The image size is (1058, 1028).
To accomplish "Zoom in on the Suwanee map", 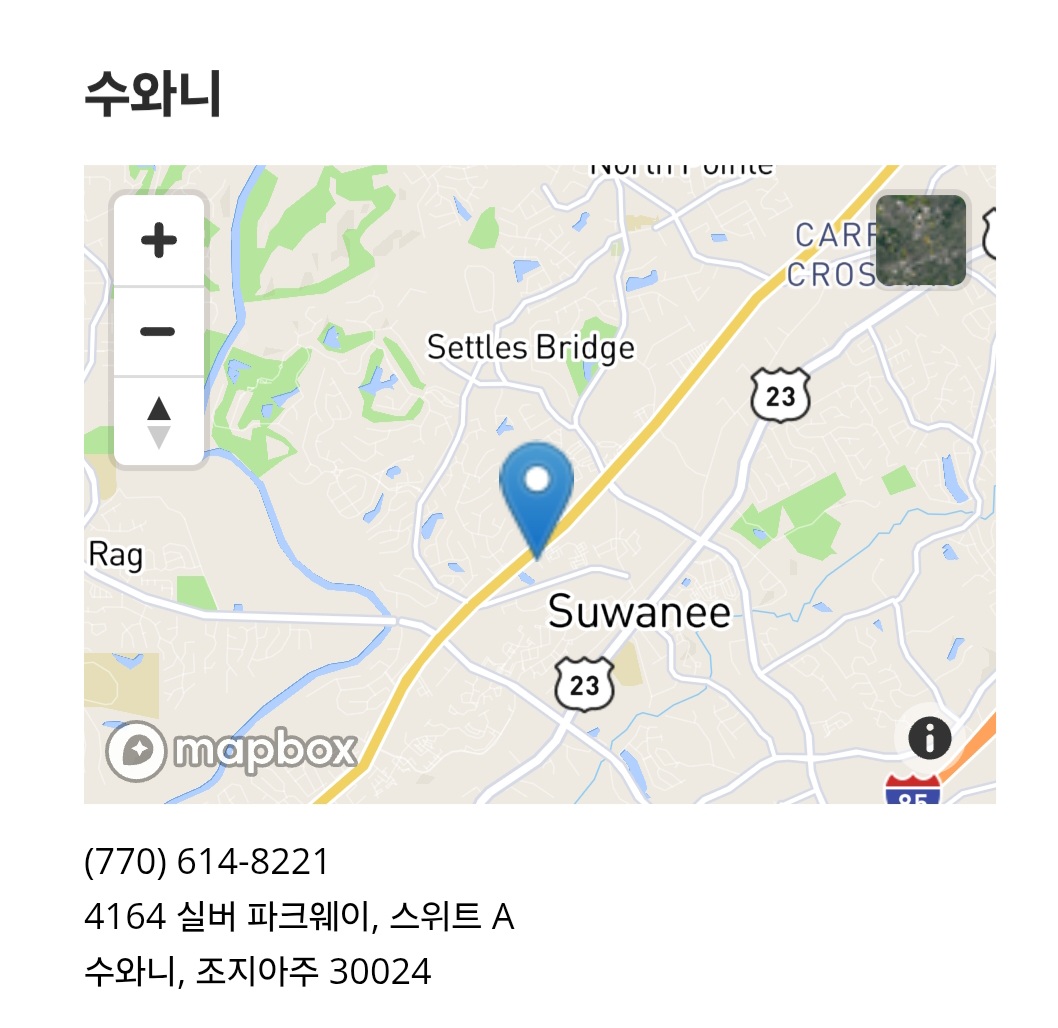I will point(159,241).
